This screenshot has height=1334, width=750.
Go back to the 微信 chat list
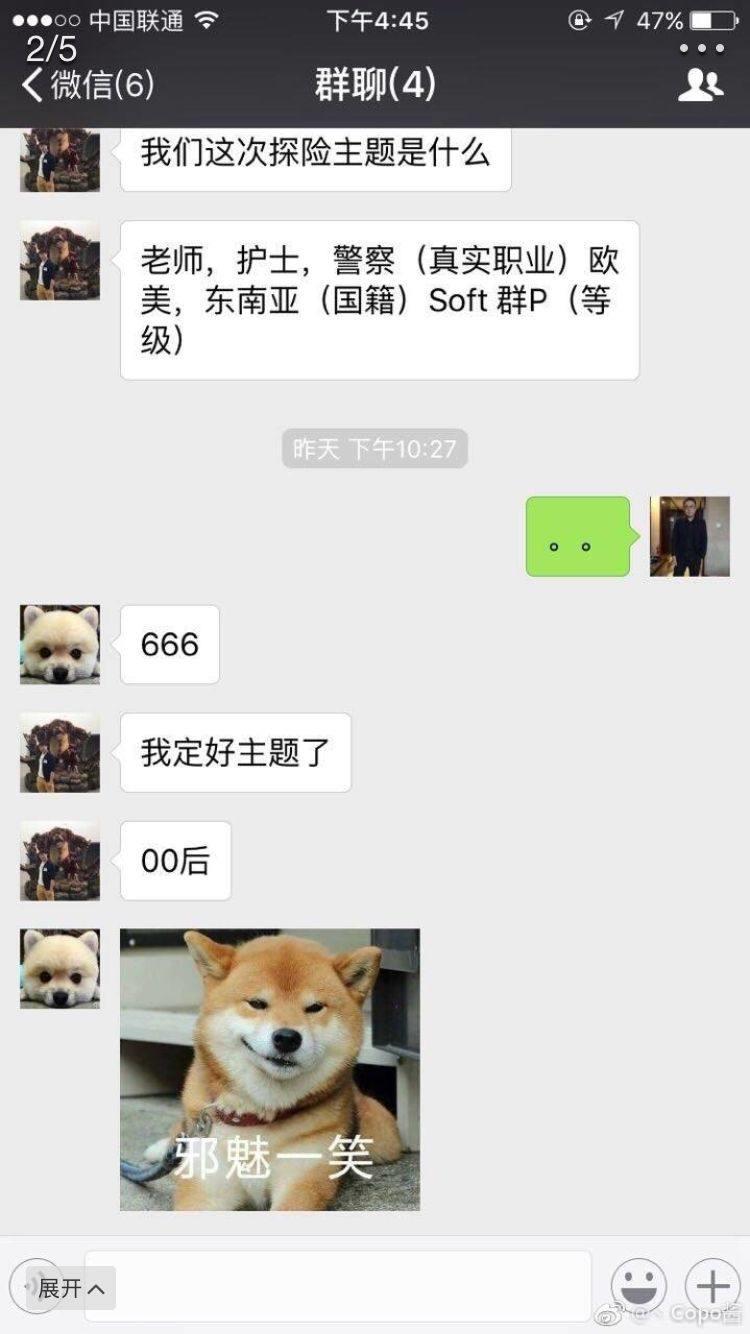coord(88,85)
